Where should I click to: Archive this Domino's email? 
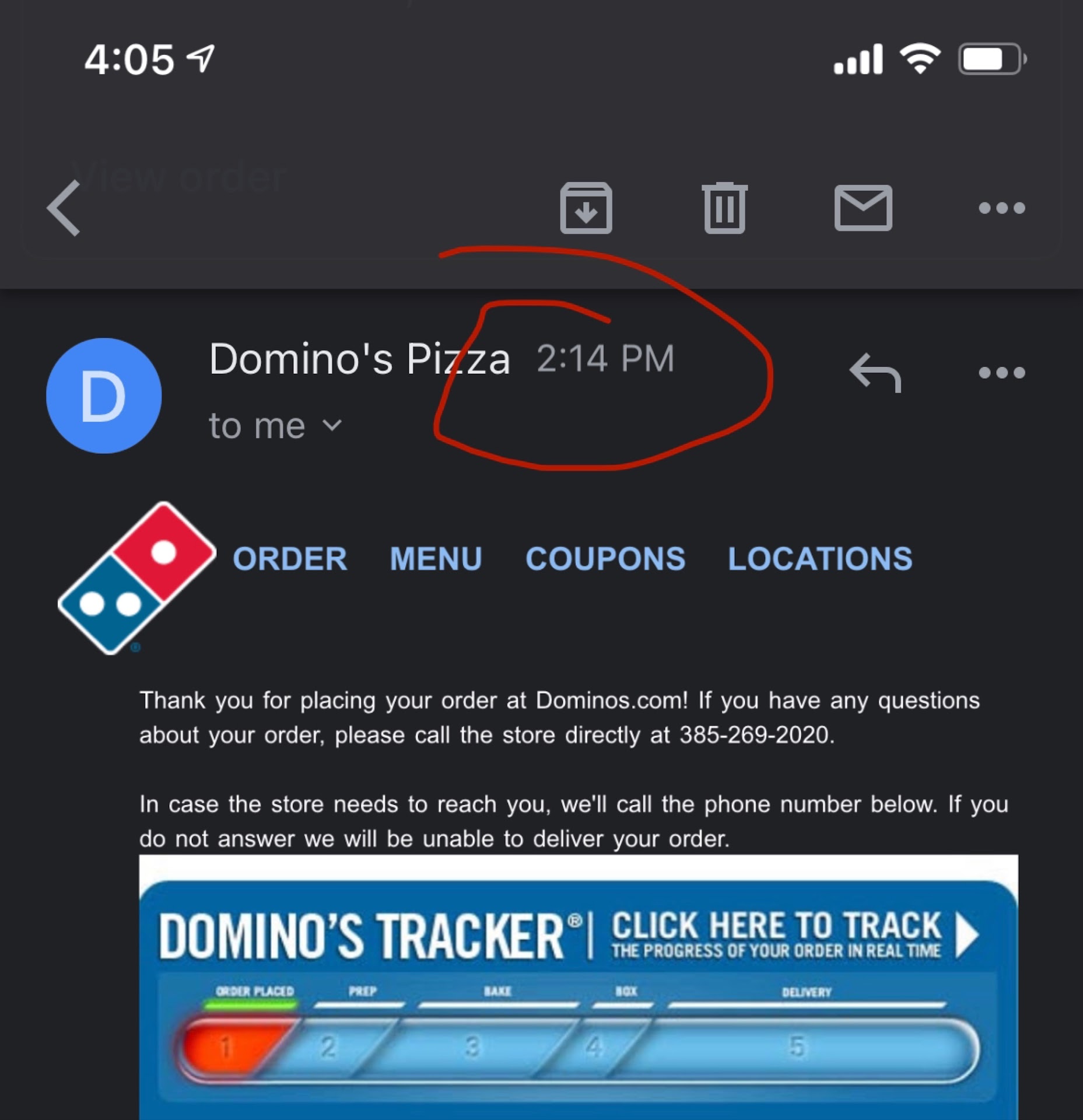pyautogui.click(x=586, y=208)
